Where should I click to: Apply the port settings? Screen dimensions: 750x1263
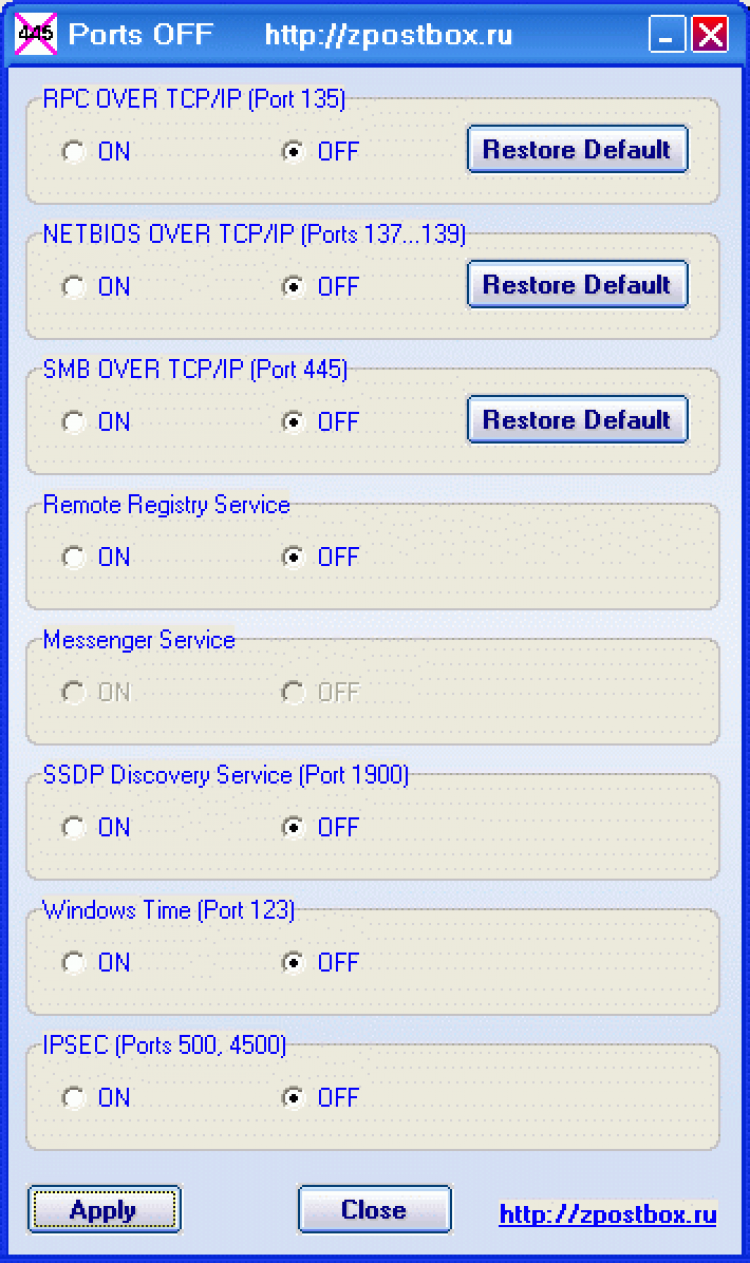[x=104, y=1210]
